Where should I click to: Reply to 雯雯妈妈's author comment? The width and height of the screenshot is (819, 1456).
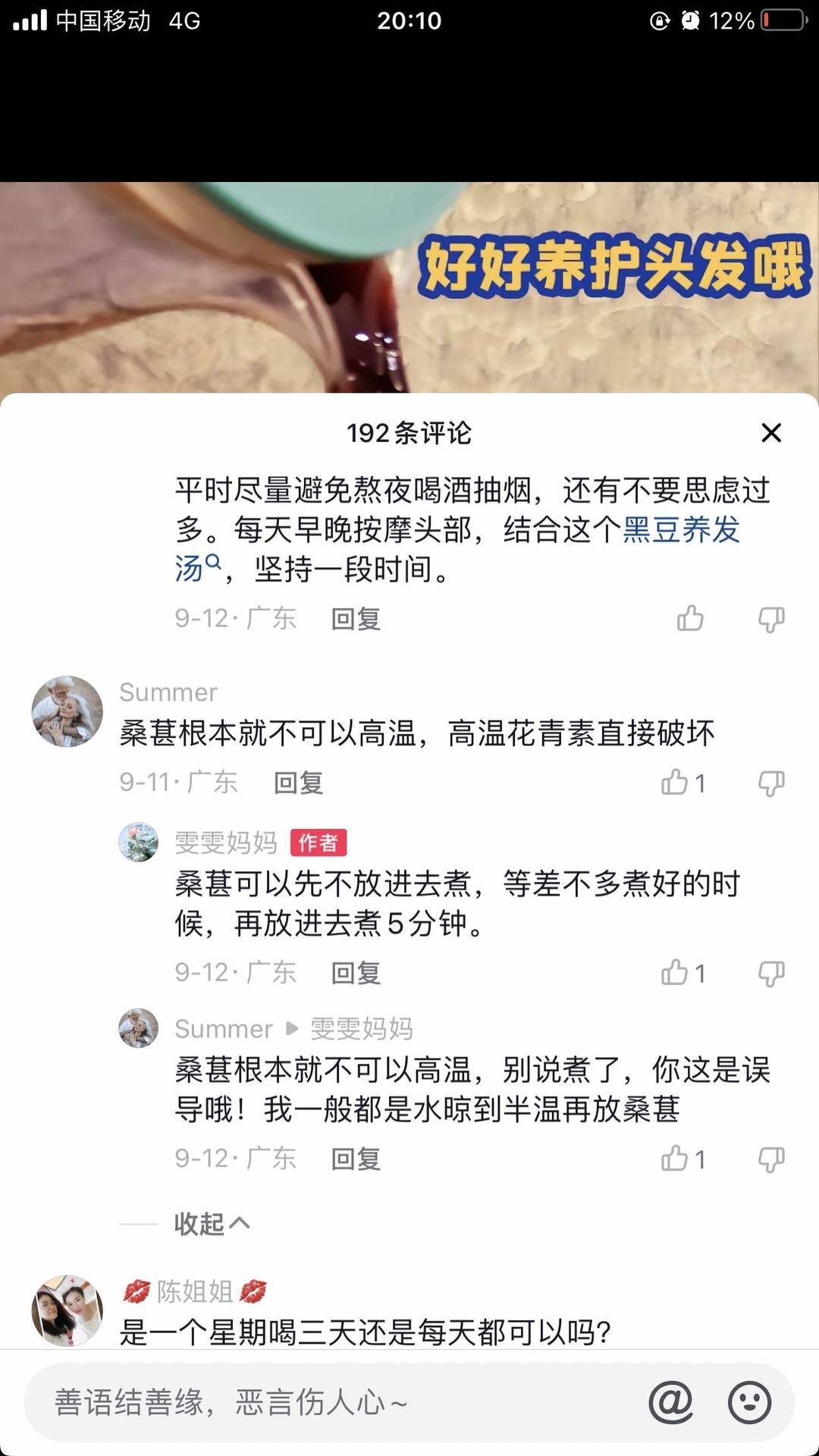click(356, 972)
